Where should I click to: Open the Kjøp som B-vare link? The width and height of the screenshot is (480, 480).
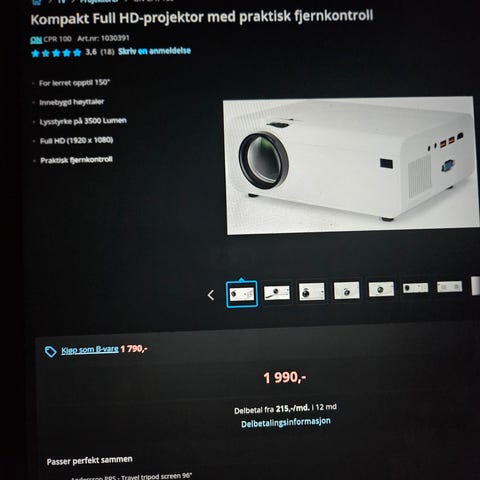click(x=90, y=350)
